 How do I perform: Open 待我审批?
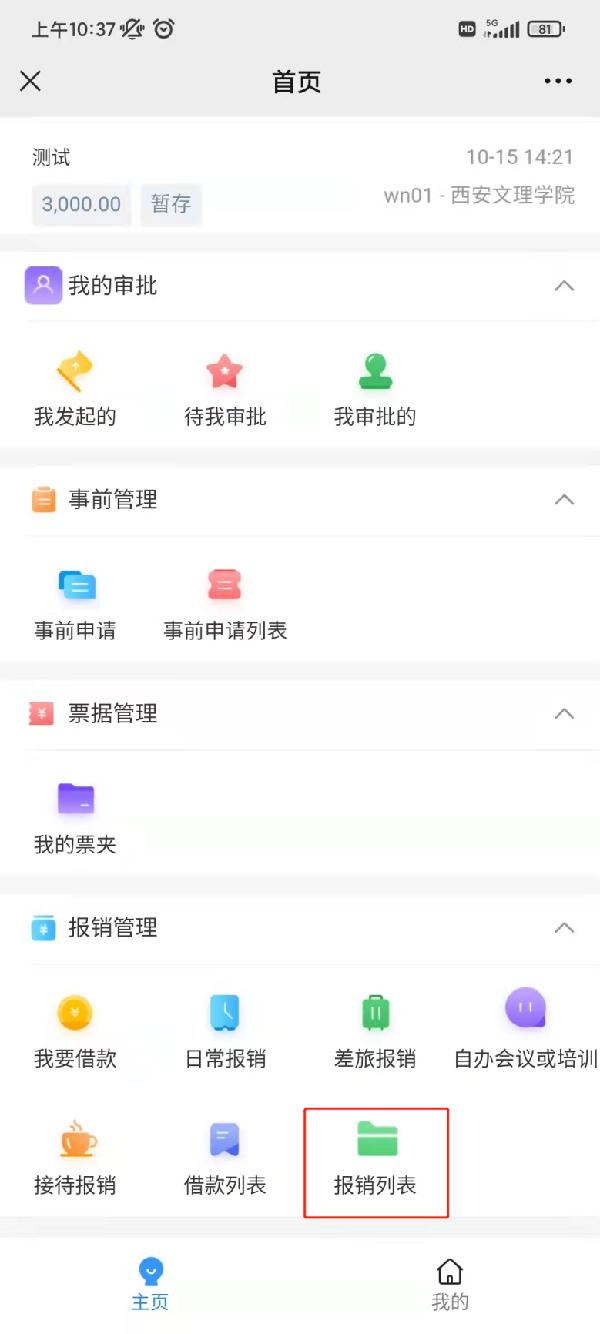click(225, 391)
